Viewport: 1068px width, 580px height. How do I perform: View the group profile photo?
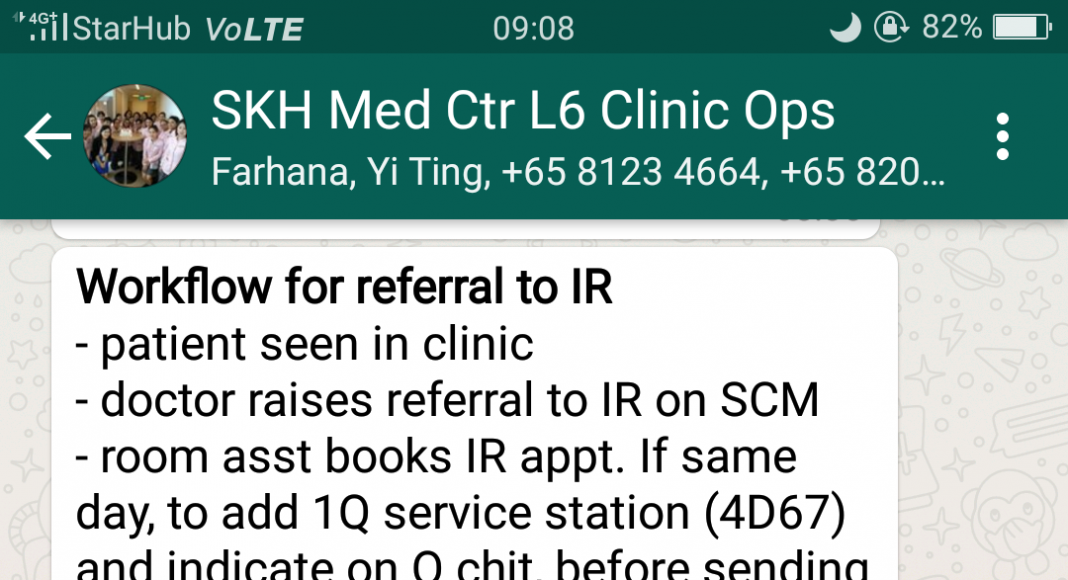point(135,137)
